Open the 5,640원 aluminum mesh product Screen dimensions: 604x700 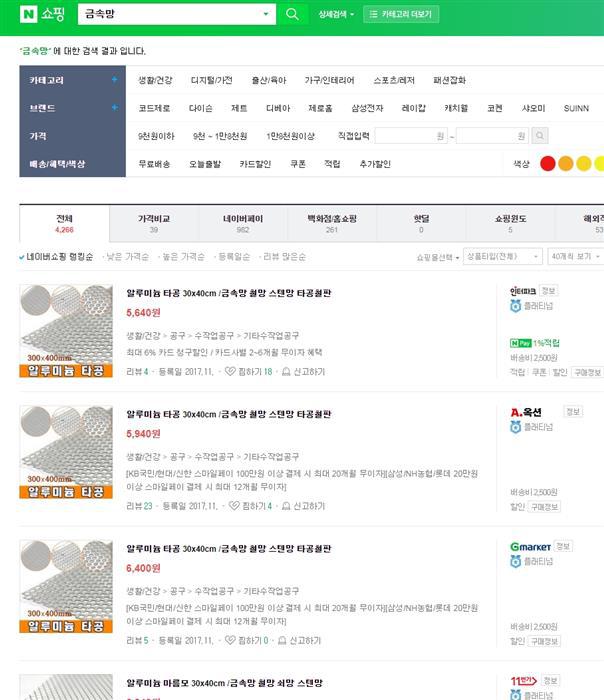click(229, 293)
